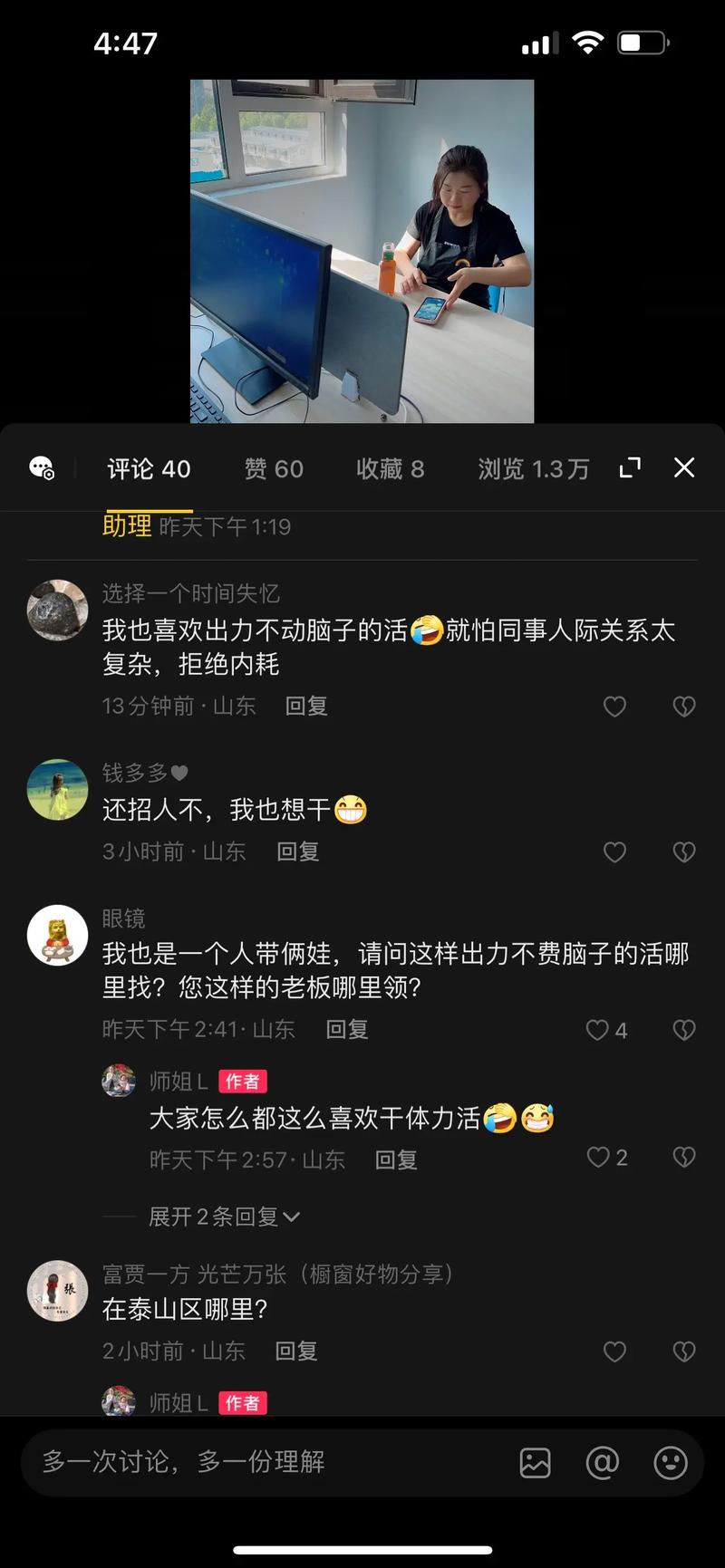Dislike the comment by 眼镜
Viewport: 725px width, 1568px height.
[684, 1029]
